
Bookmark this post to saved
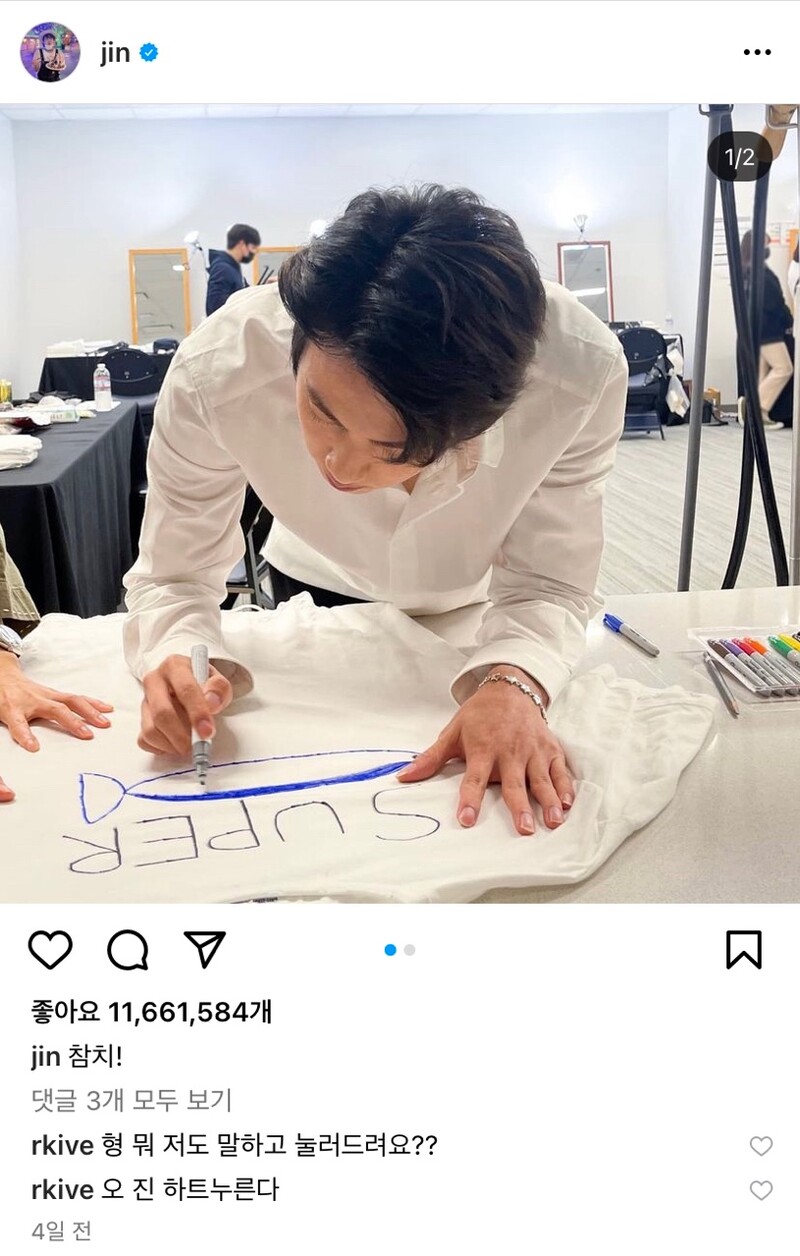coord(743,949)
